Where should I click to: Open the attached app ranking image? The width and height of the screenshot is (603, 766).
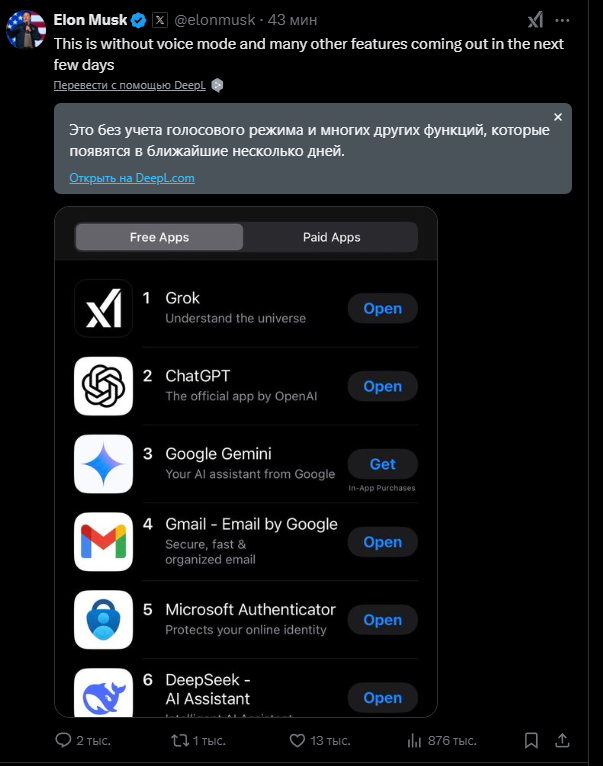pyautogui.click(x=246, y=461)
